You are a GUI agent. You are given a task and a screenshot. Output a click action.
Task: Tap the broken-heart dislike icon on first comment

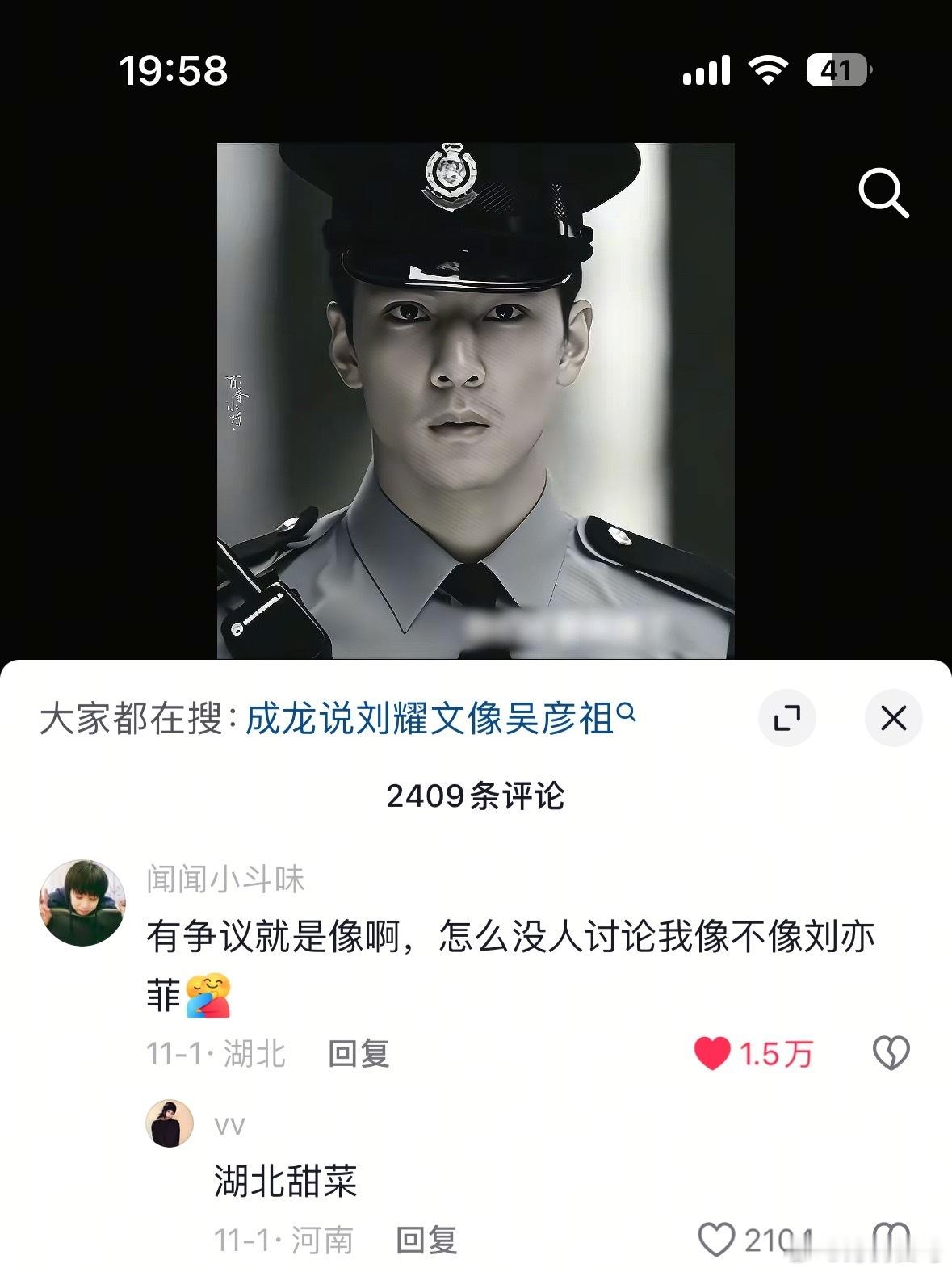[891, 1052]
